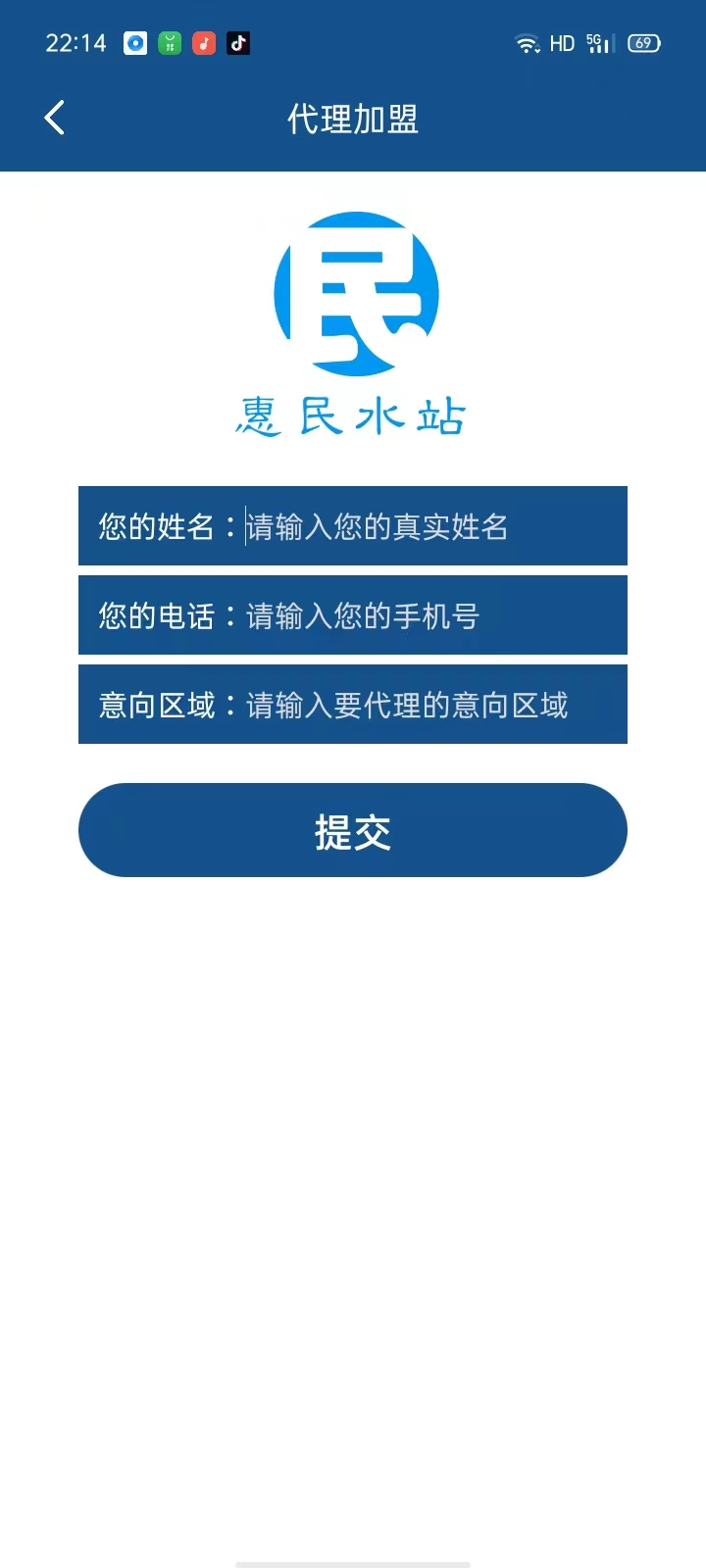Submit the form with 提交
Viewport: 706px width, 1568px height.
pyautogui.click(x=353, y=830)
